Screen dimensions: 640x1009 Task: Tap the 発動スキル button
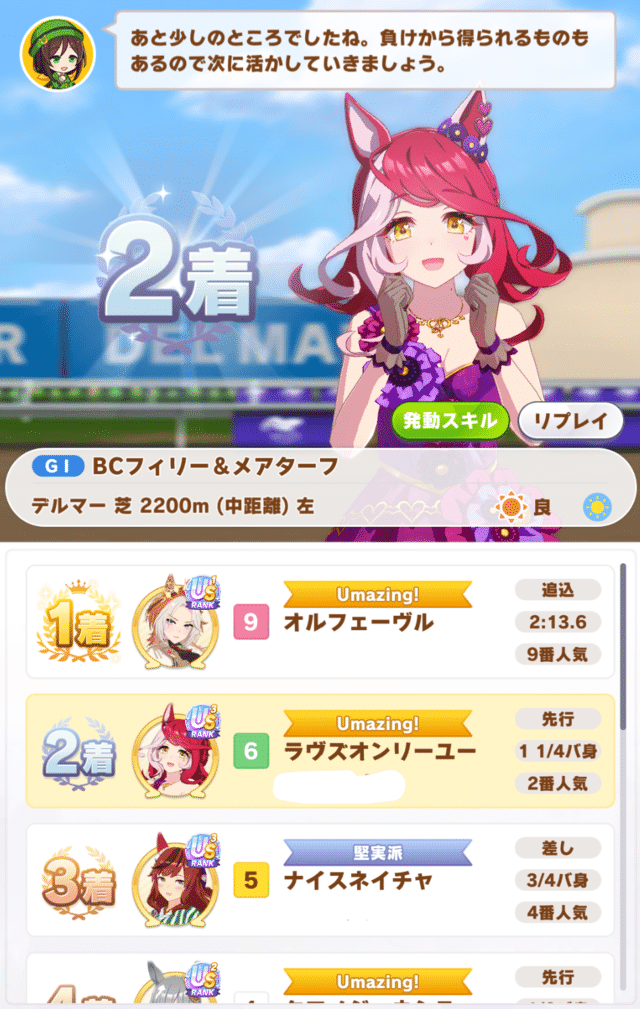tap(450, 421)
